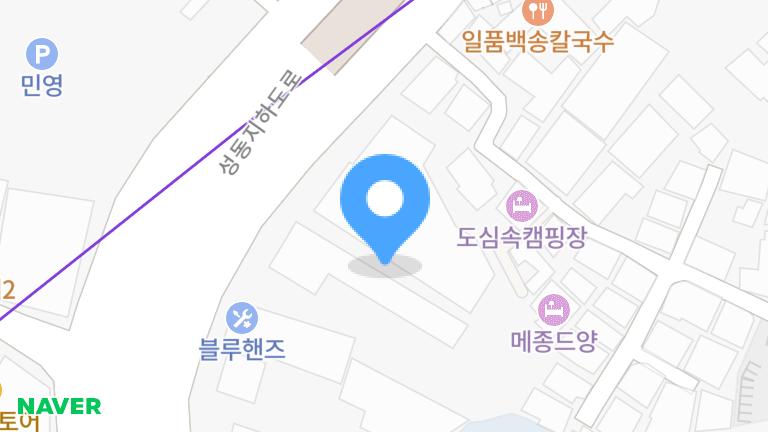The height and width of the screenshot is (432, 768).
Task: Open the 민영 parking marker
Action: [42, 54]
